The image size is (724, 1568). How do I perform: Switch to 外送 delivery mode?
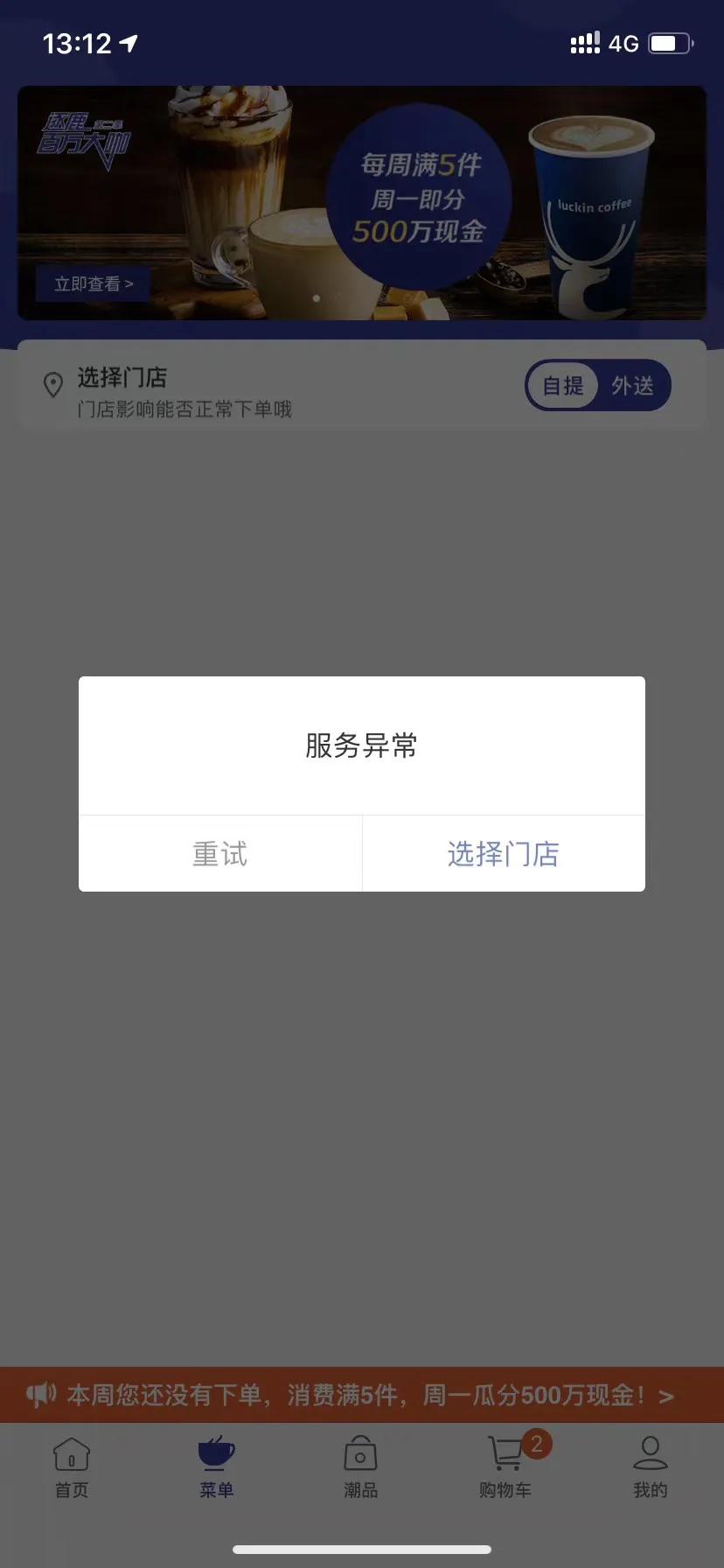[633, 385]
